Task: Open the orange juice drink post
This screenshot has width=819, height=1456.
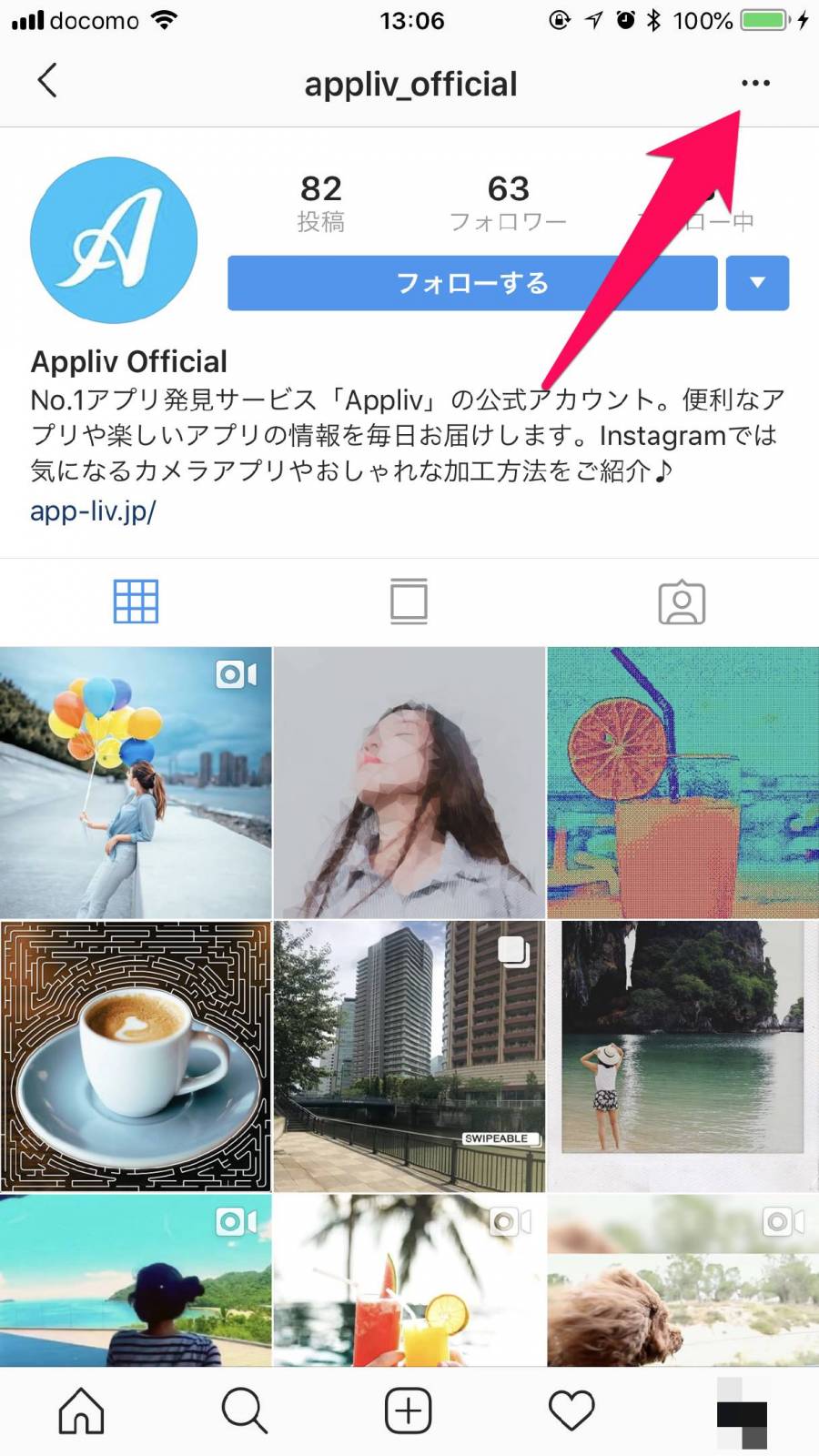Action: pos(682,783)
